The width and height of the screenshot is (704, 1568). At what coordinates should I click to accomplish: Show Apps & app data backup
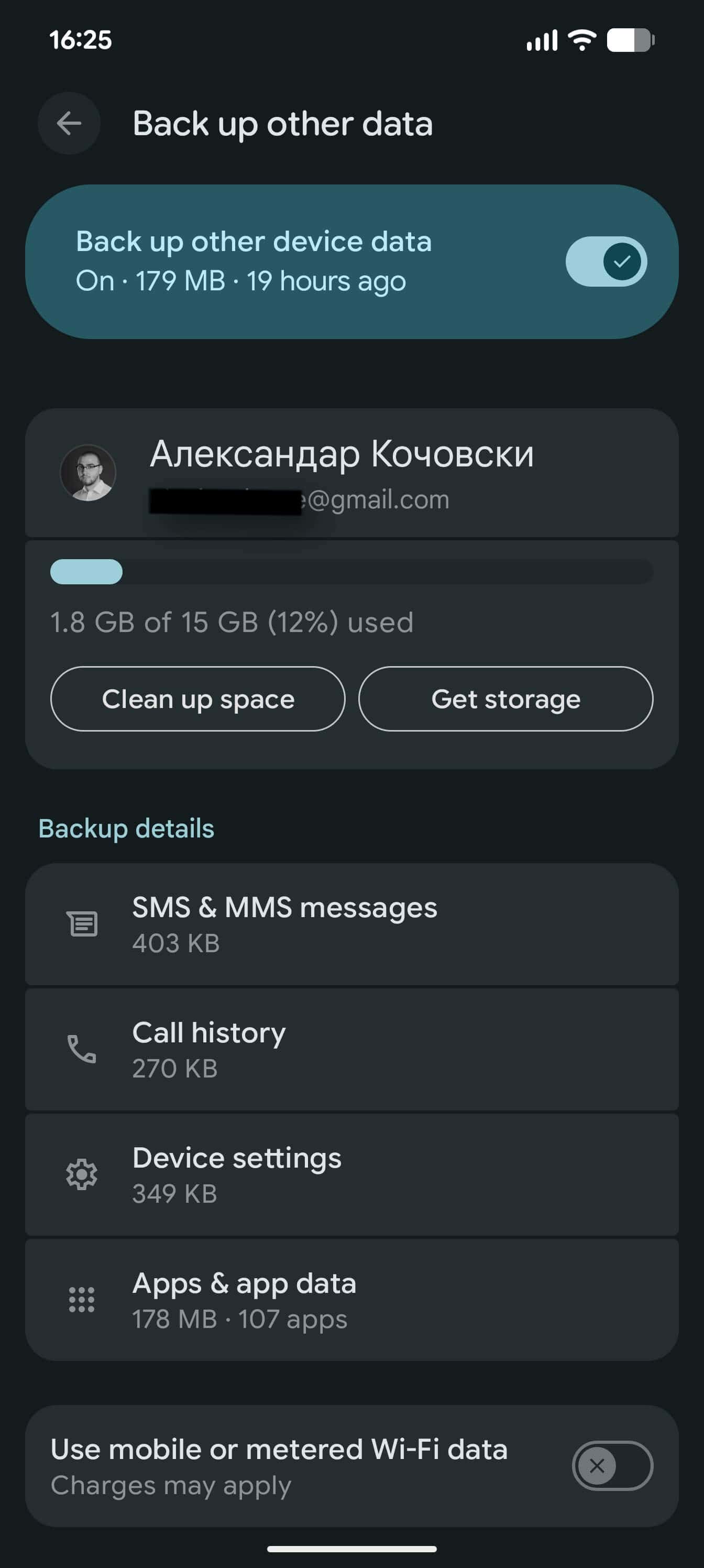(351, 1300)
